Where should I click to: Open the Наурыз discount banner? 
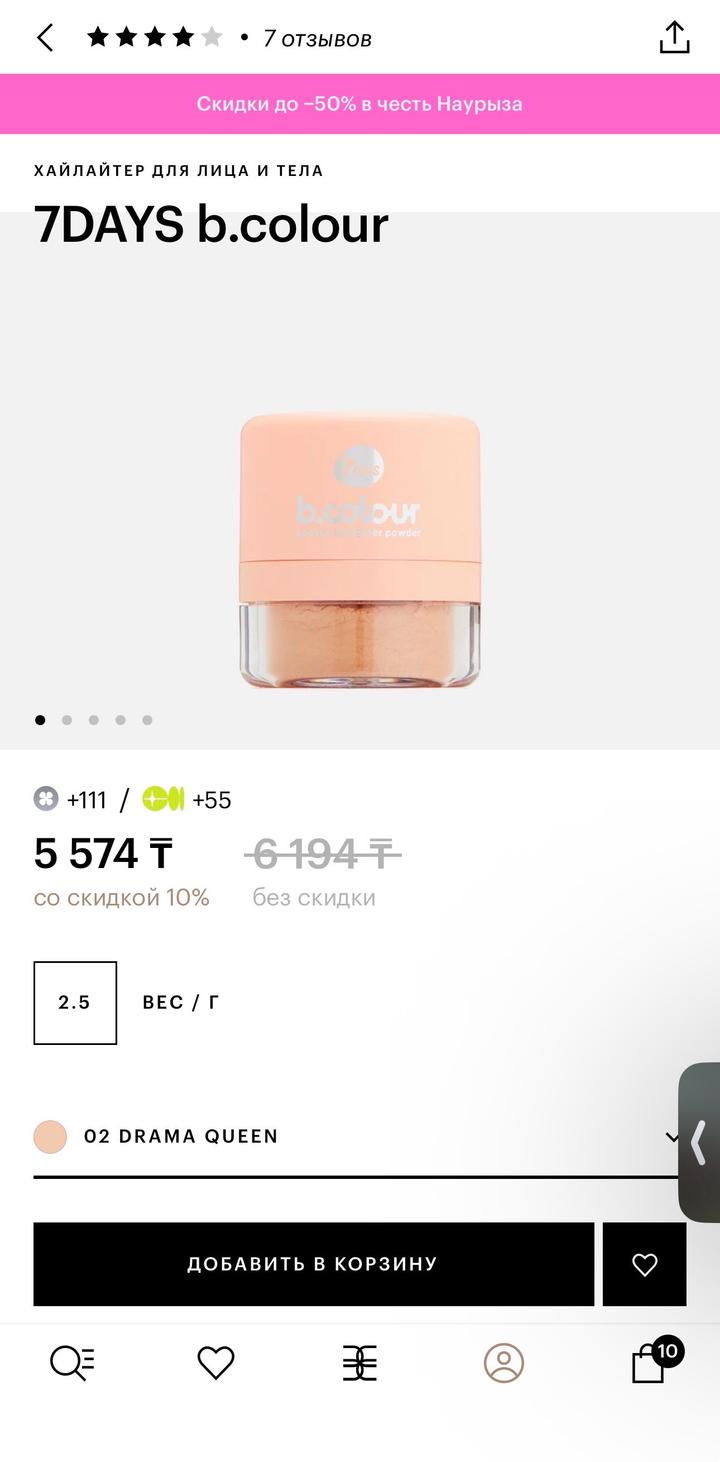point(360,103)
